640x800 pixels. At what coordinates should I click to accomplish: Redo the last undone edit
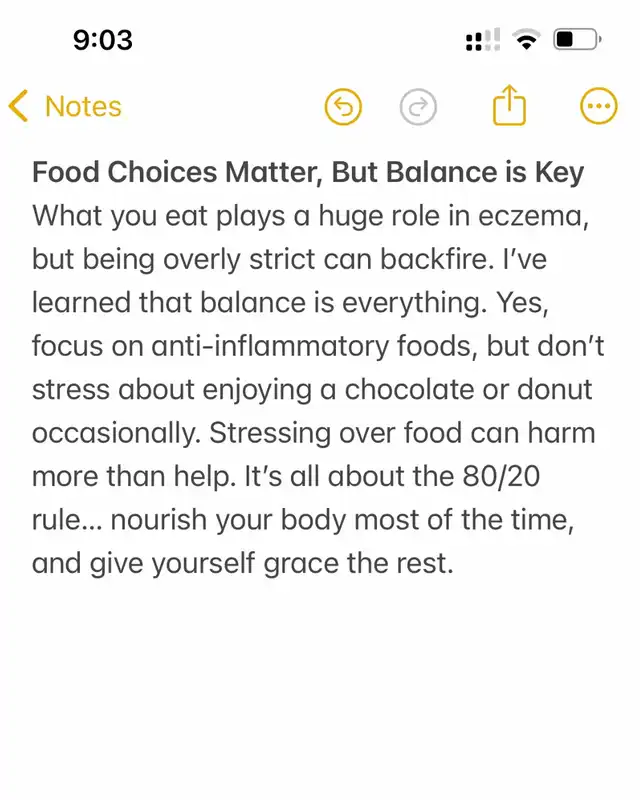coord(417,107)
